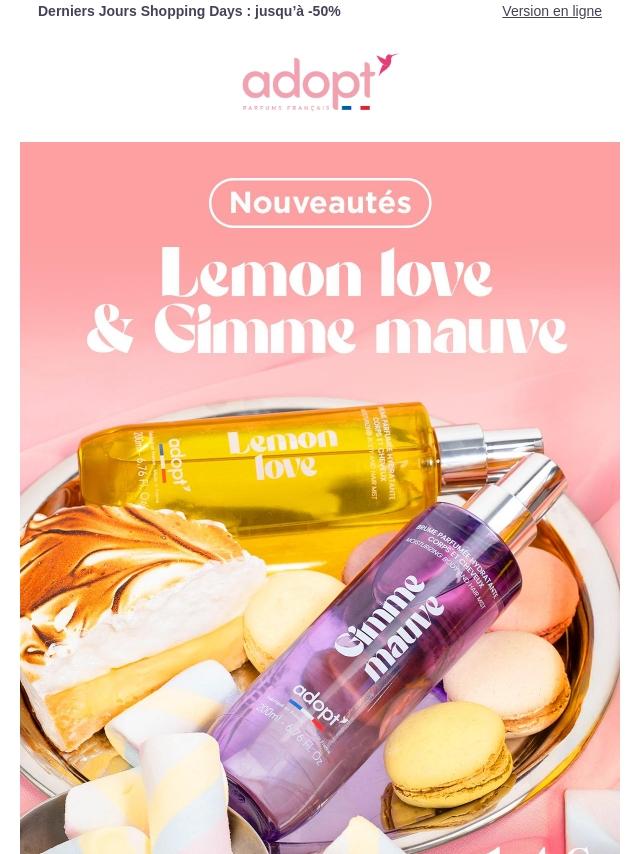Open the Lemon love & Gimme mauve banner

[320, 500]
